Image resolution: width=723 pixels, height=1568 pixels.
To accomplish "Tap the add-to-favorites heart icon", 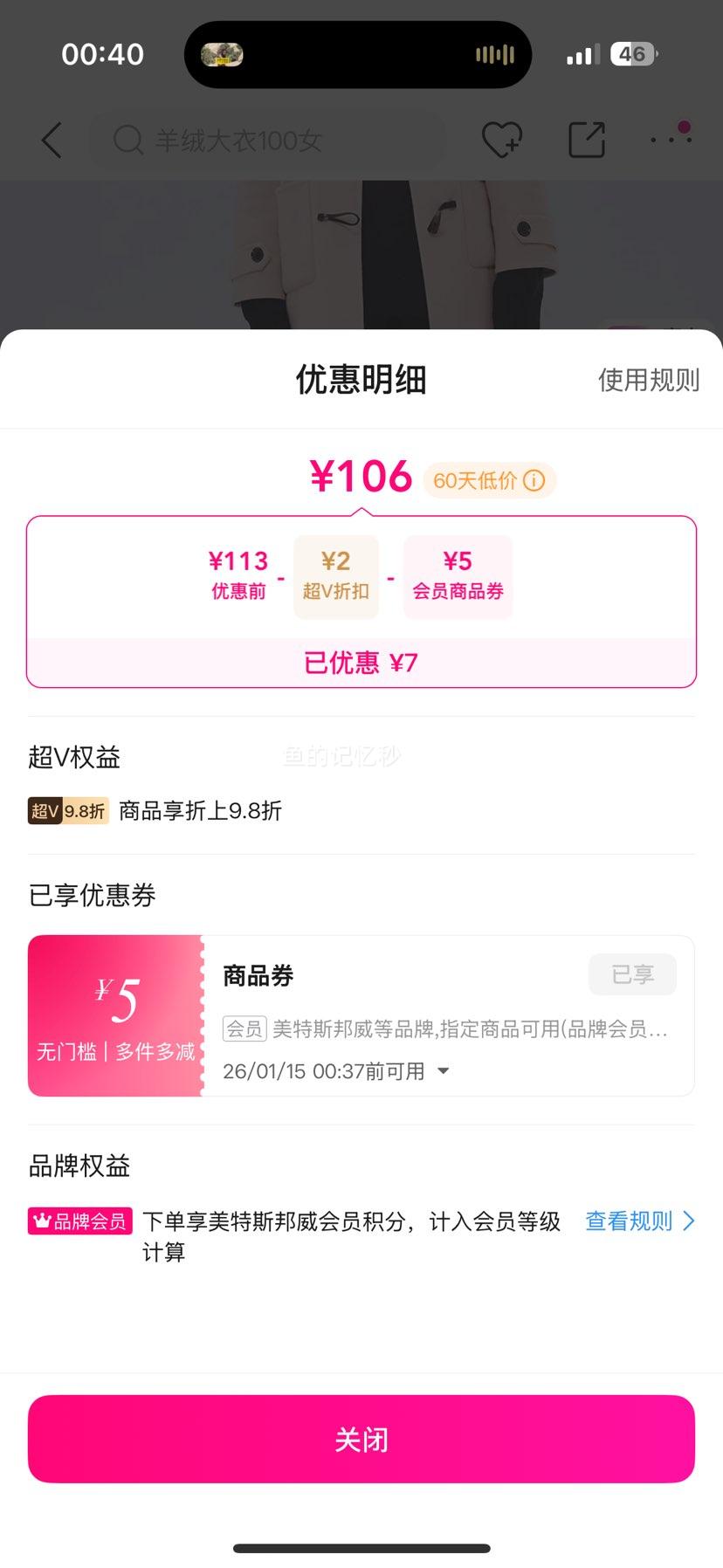I will tap(503, 138).
